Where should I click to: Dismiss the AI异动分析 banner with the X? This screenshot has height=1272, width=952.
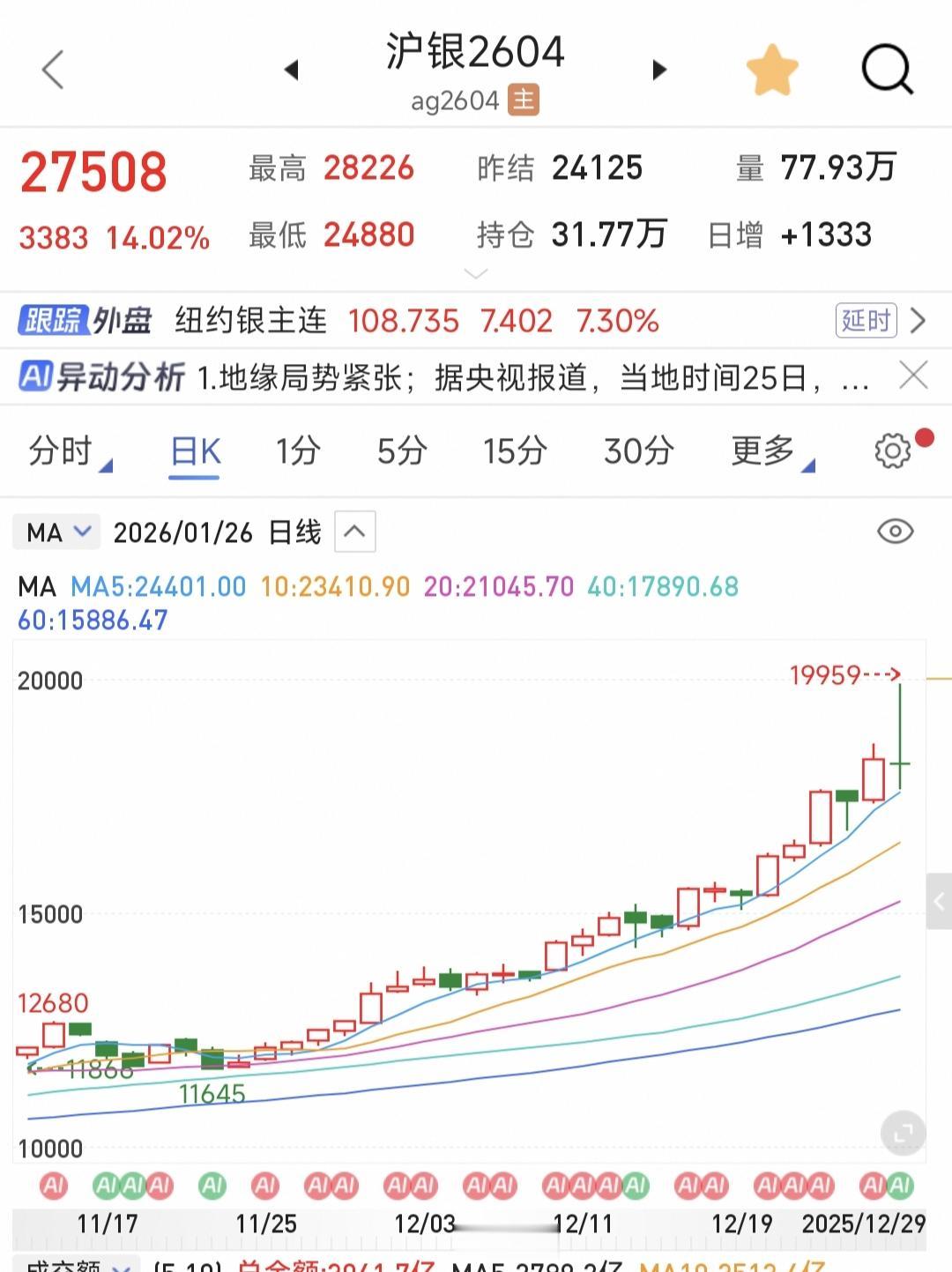coord(914,376)
